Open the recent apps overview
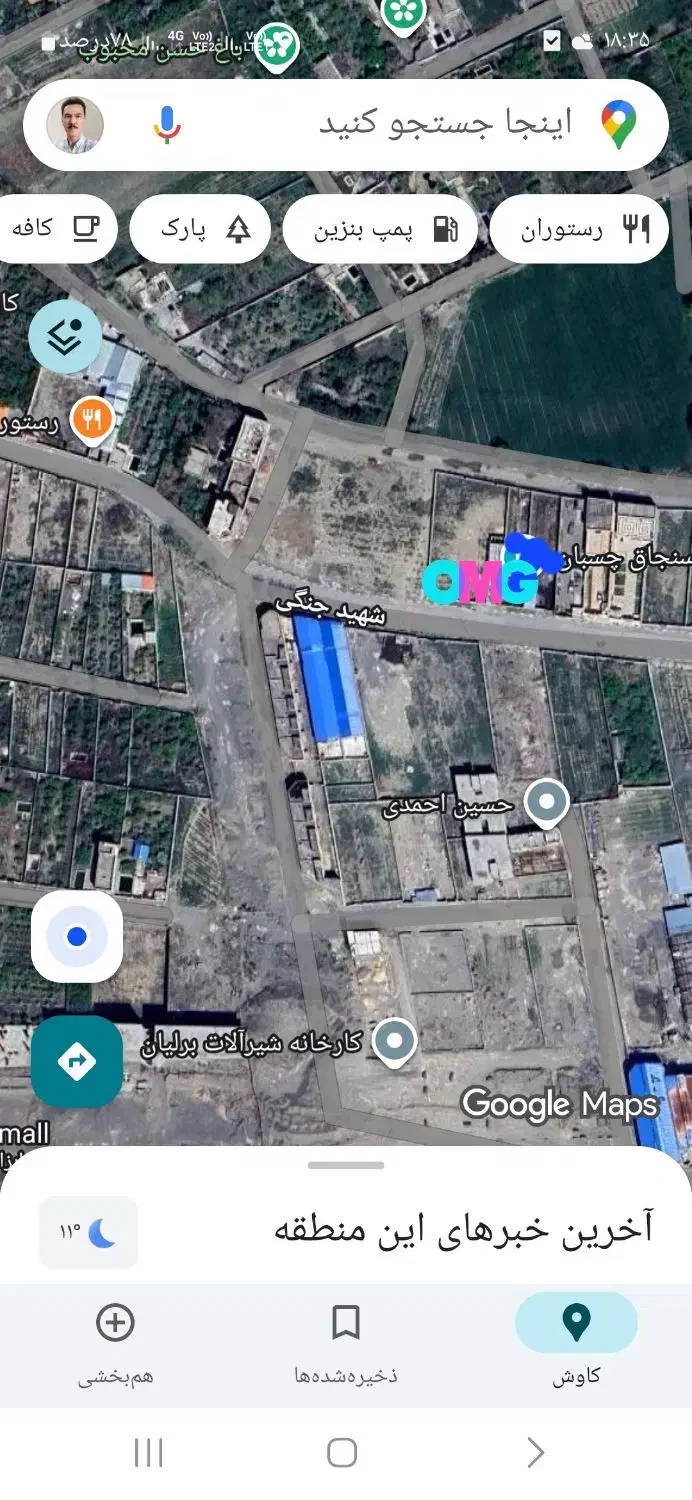The height and width of the screenshot is (1500, 692). [148, 1452]
